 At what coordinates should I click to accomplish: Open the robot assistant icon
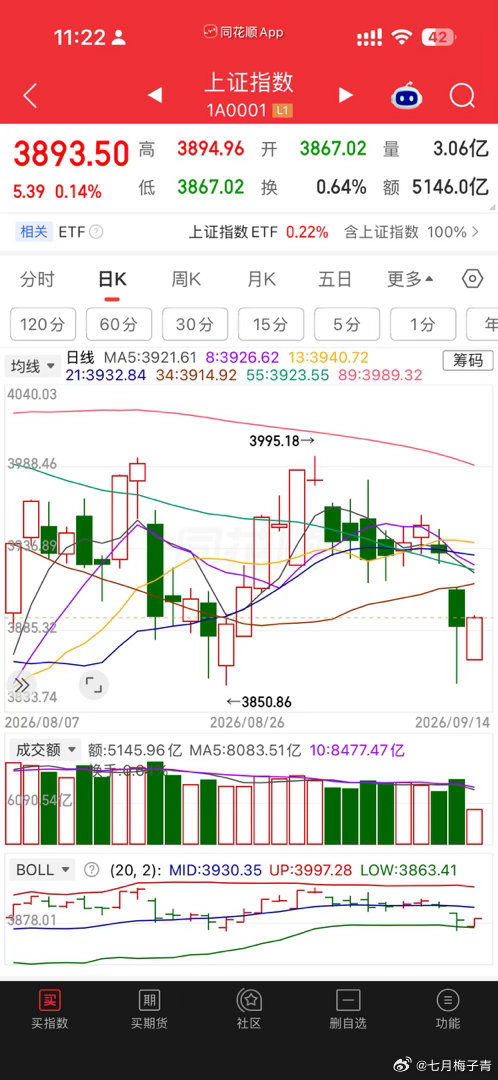click(407, 96)
